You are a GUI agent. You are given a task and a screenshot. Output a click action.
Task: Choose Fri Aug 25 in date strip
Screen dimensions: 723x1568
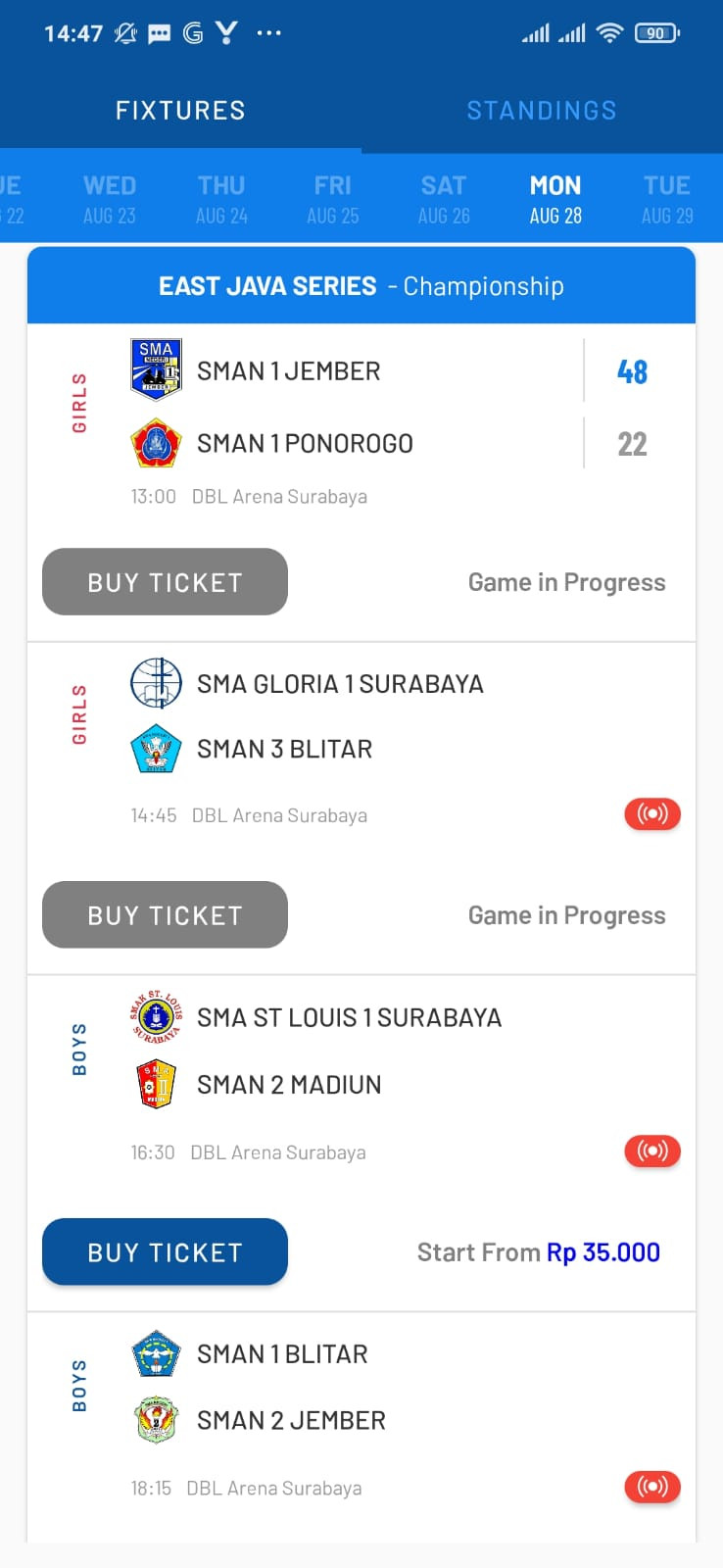[333, 199]
